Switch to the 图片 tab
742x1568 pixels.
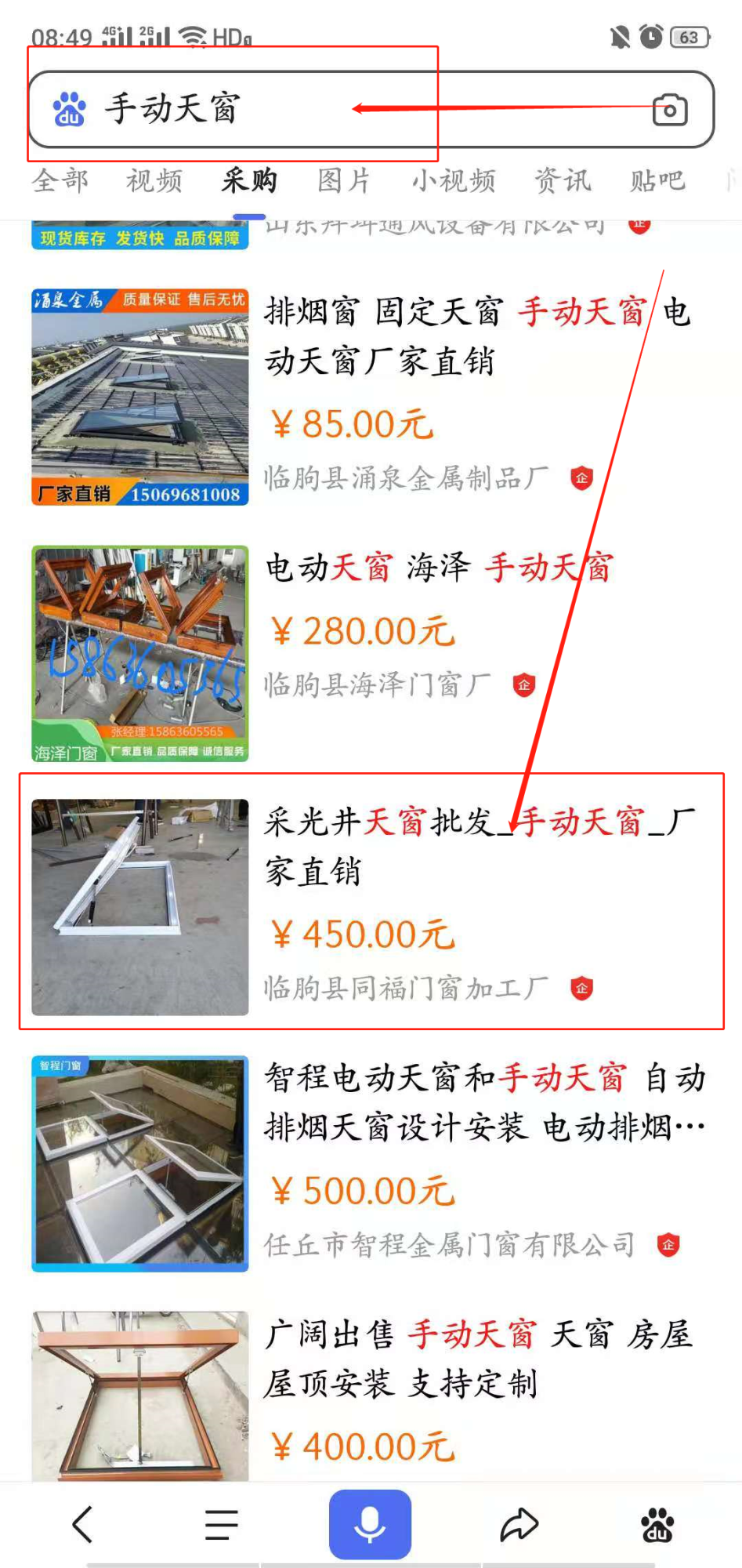(x=343, y=181)
